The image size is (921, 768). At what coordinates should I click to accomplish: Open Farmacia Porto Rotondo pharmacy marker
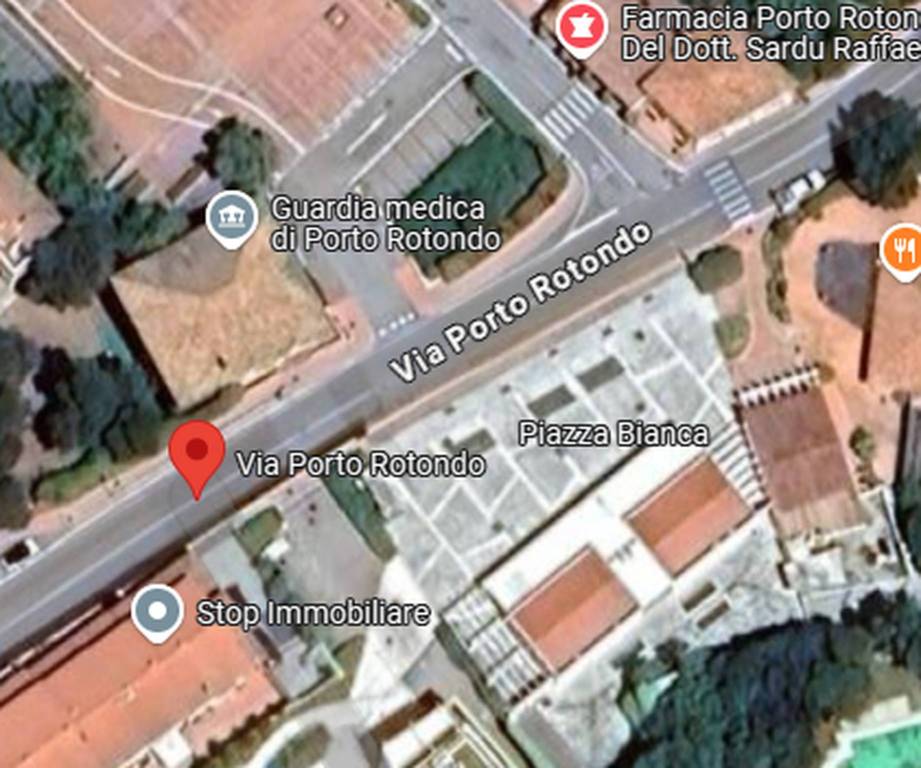(583, 25)
